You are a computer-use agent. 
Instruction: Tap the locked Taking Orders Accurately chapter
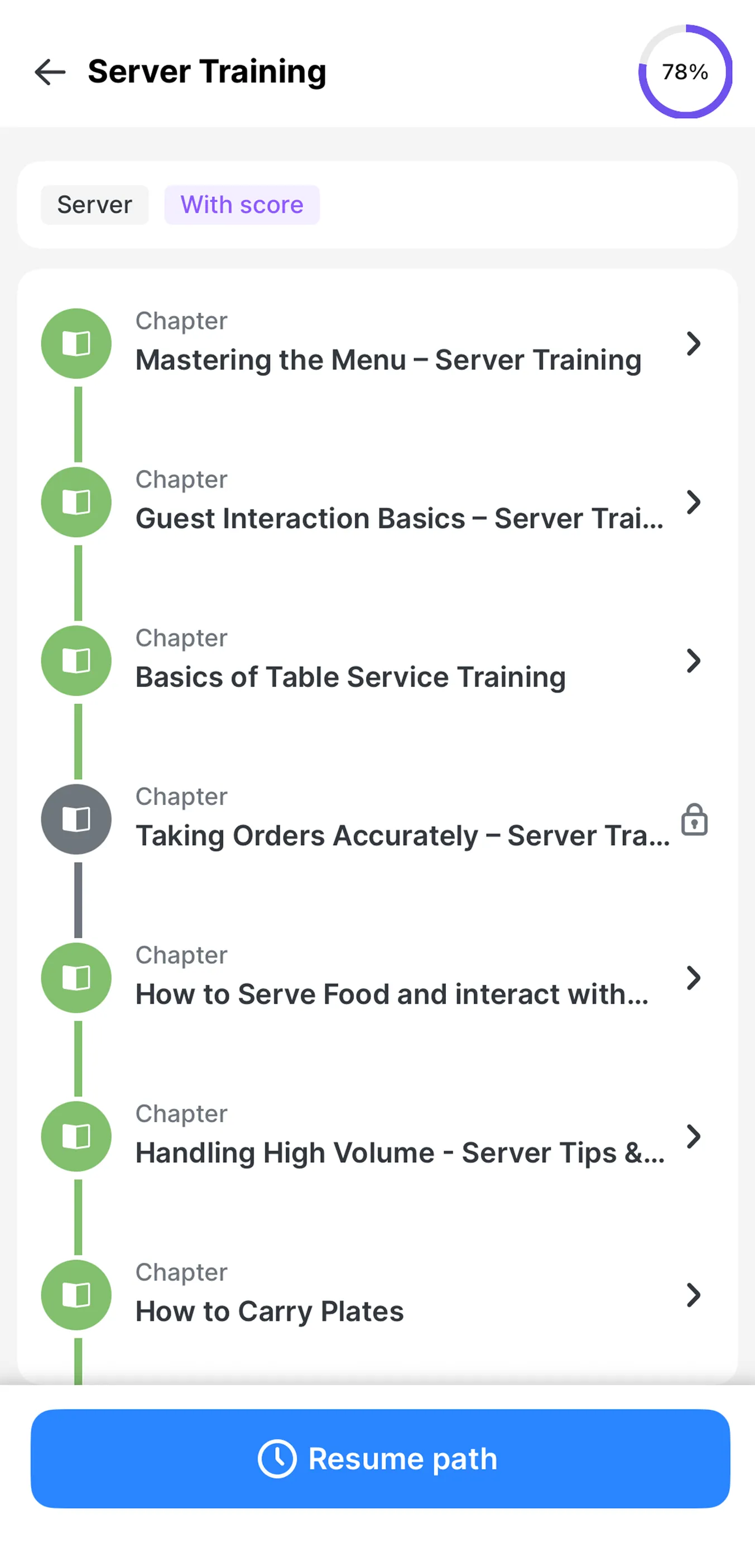(377, 819)
